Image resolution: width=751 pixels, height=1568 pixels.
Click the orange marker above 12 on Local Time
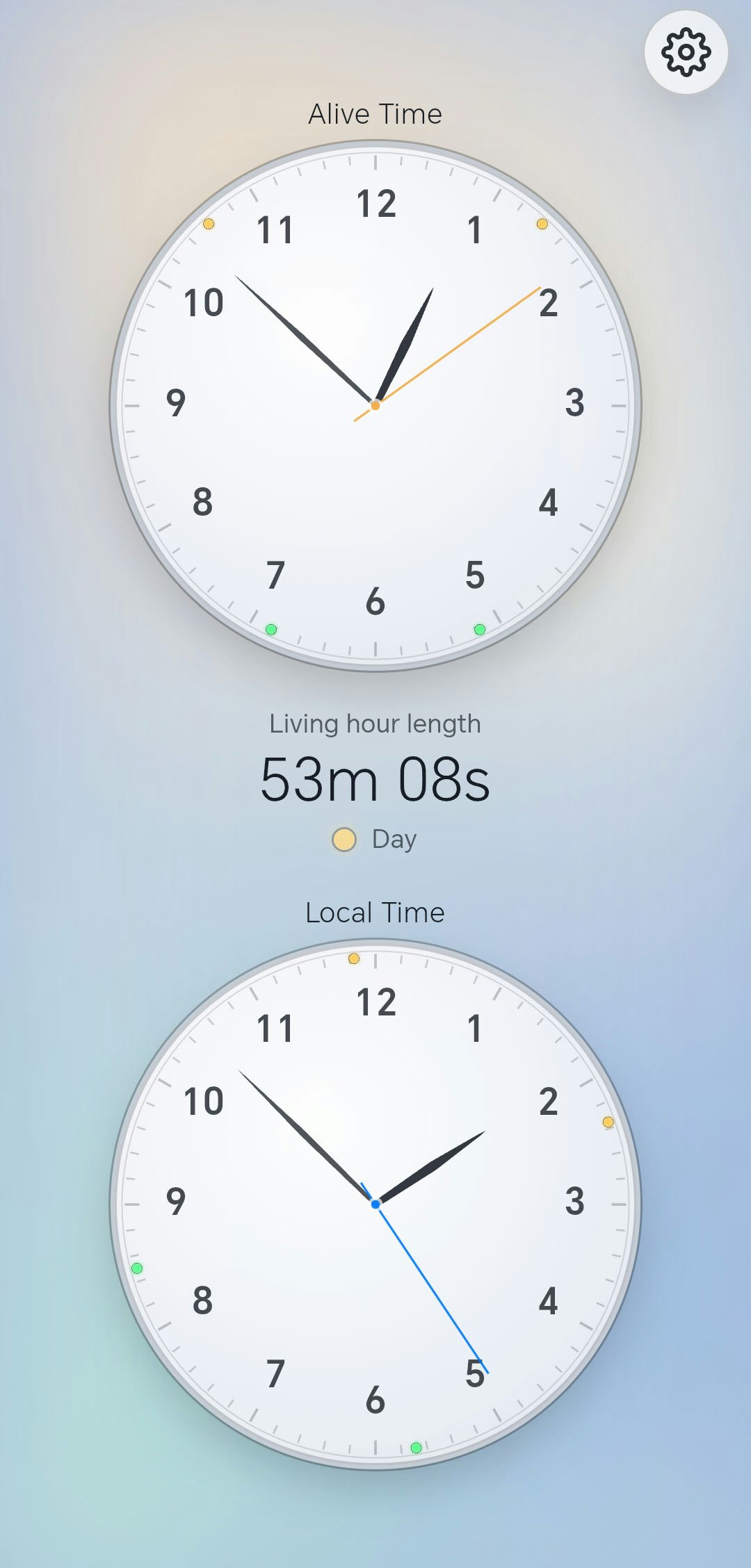(355, 959)
